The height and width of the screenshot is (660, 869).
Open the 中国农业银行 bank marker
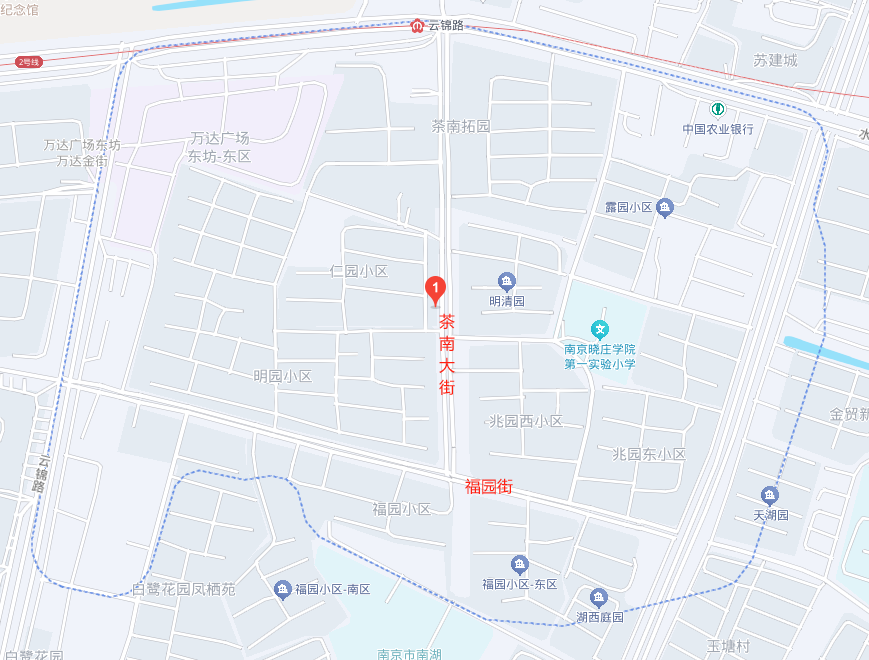click(717, 109)
